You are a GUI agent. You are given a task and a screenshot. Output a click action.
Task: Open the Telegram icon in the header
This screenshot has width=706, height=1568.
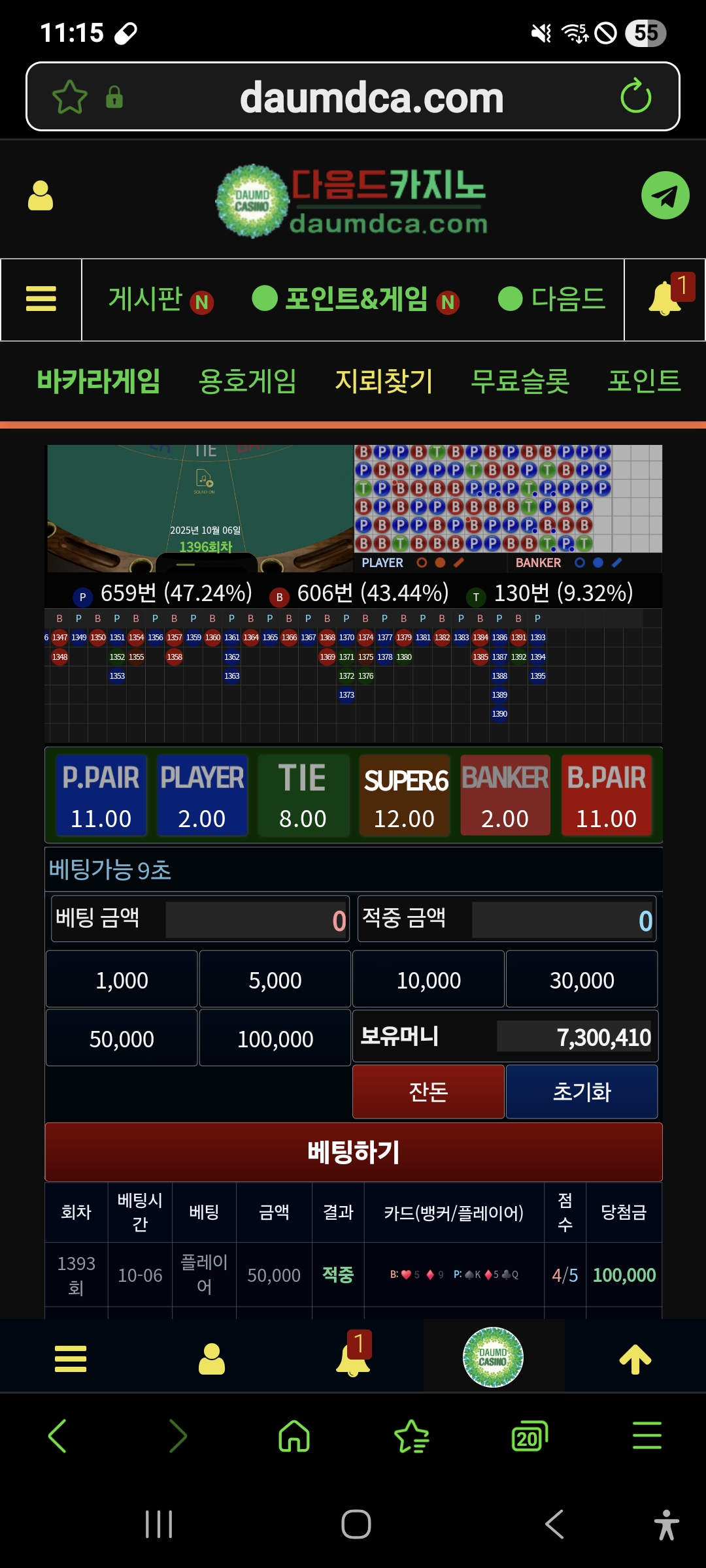[x=665, y=195]
